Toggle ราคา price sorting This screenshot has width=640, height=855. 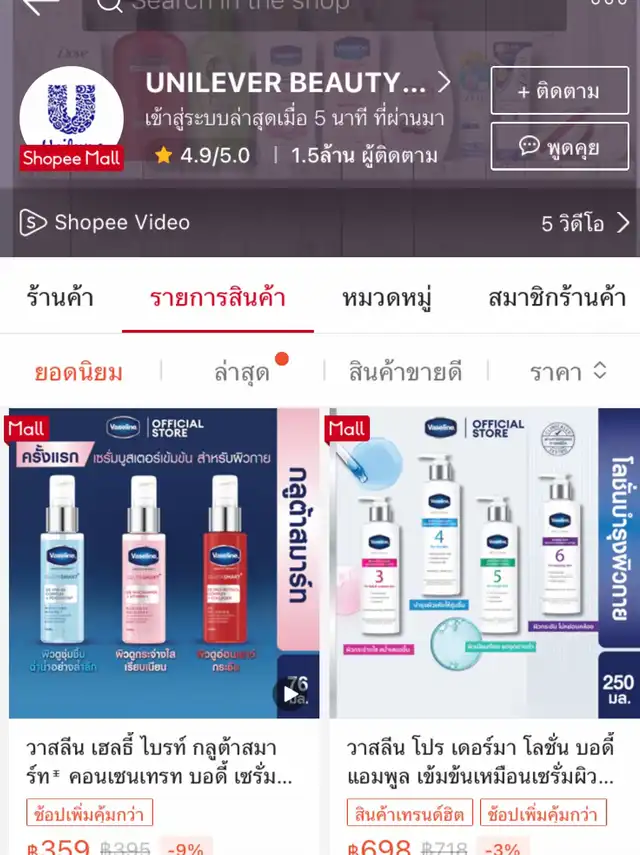pyautogui.click(x=567, y=373)
